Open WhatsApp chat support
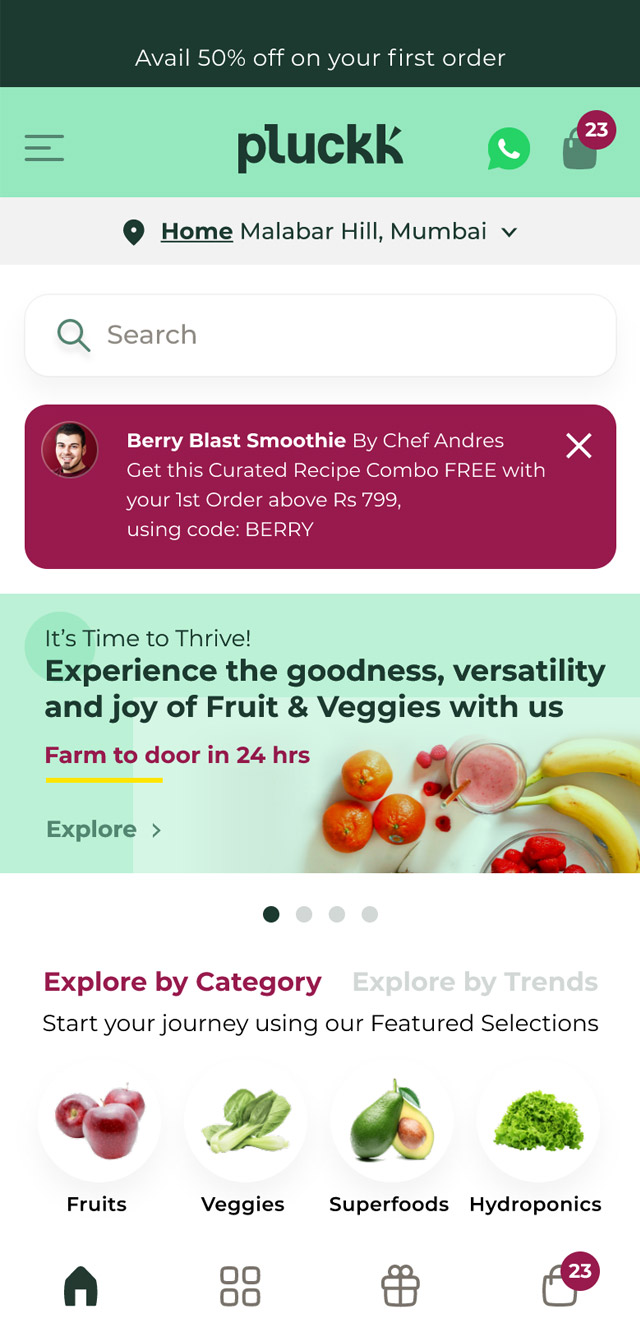 click(x=508, y=149)
